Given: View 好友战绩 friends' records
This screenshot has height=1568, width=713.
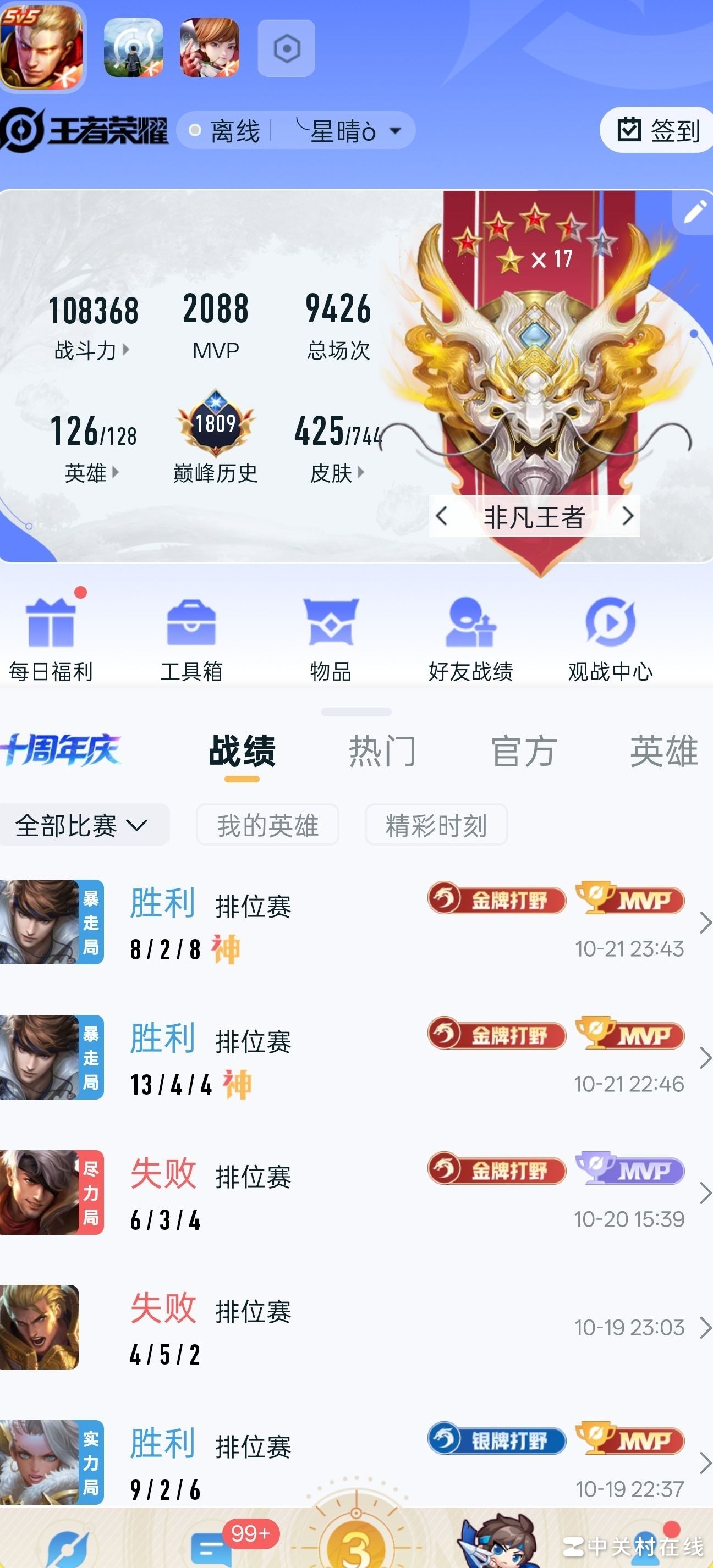Looking at the screenshot, I should 471,636.
